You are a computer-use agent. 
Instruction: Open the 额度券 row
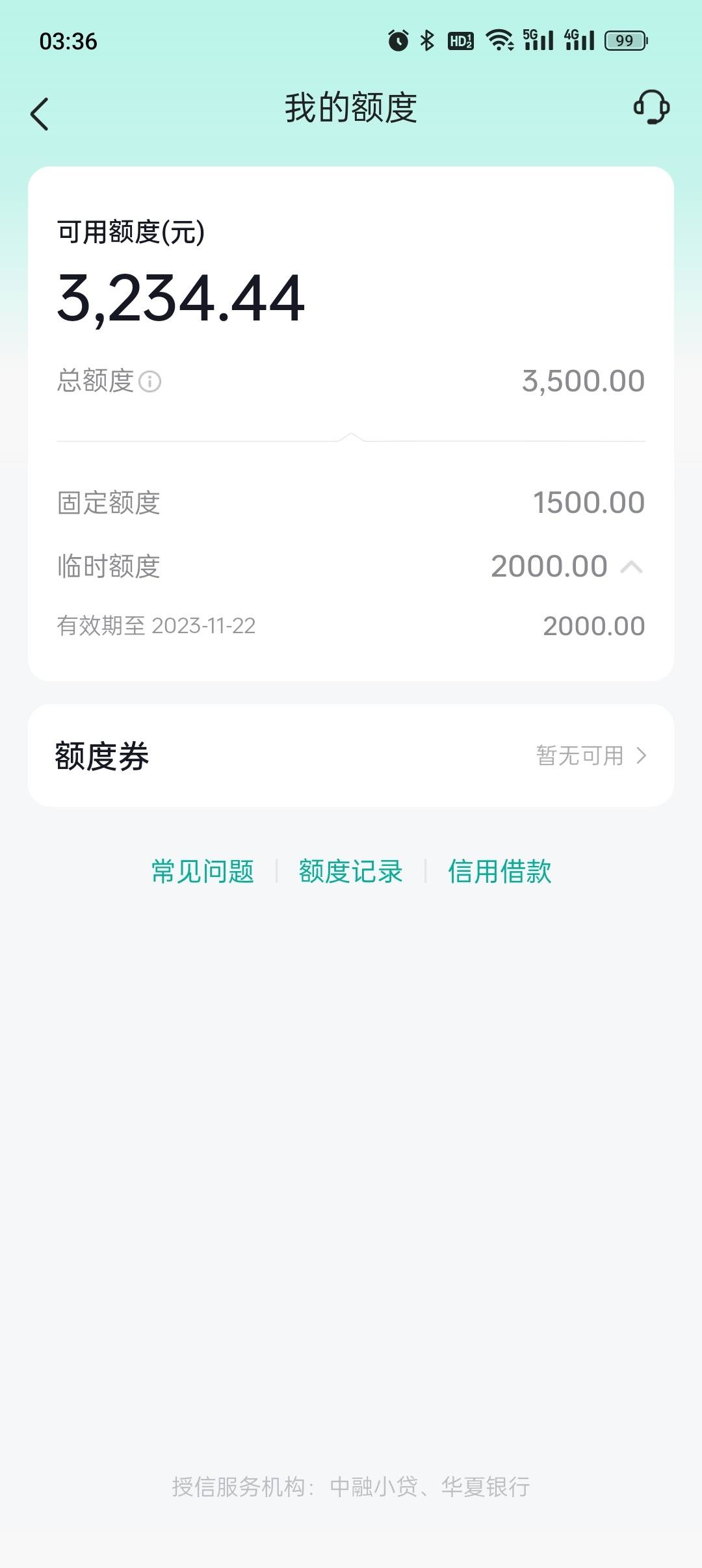(x=351, y=755)
